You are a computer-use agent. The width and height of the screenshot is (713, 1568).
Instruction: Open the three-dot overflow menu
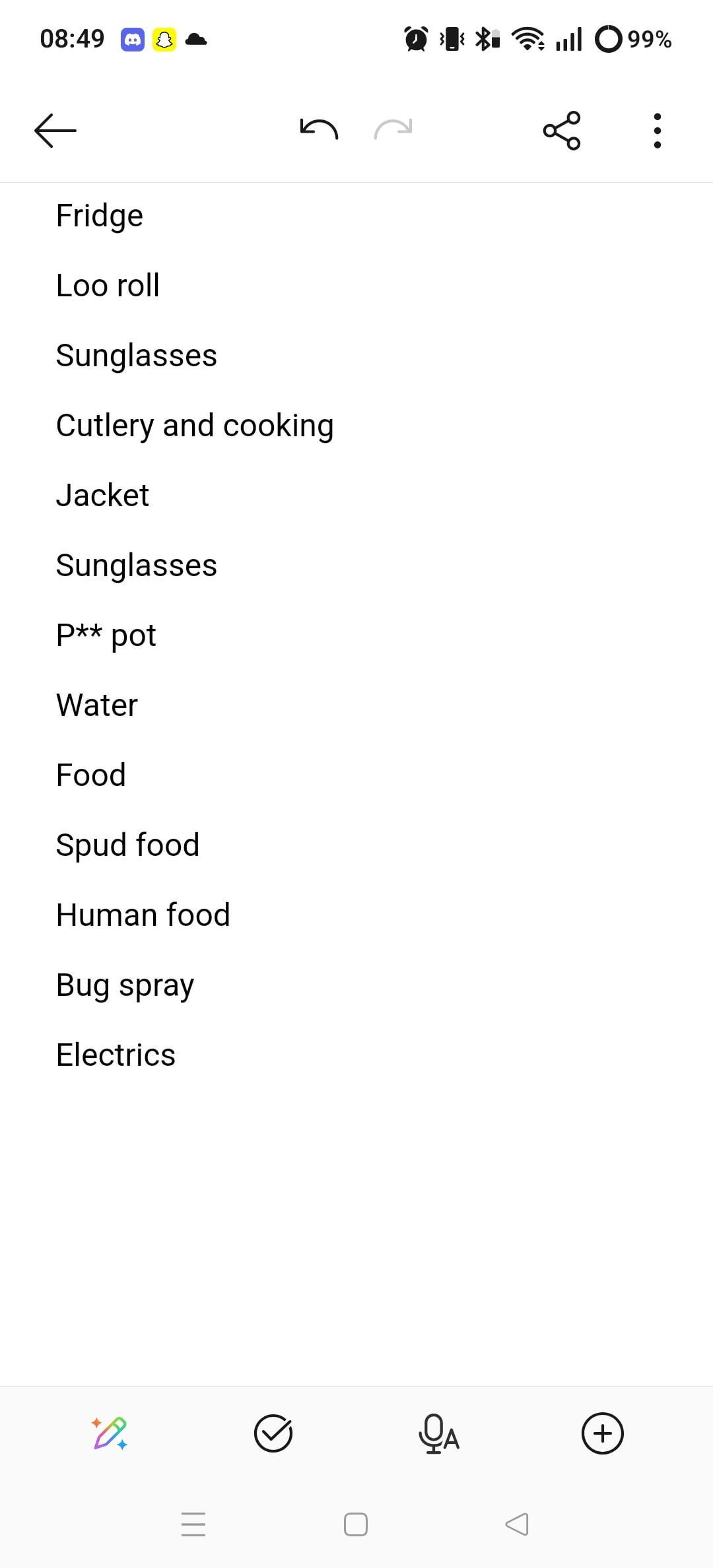[657, 130]
